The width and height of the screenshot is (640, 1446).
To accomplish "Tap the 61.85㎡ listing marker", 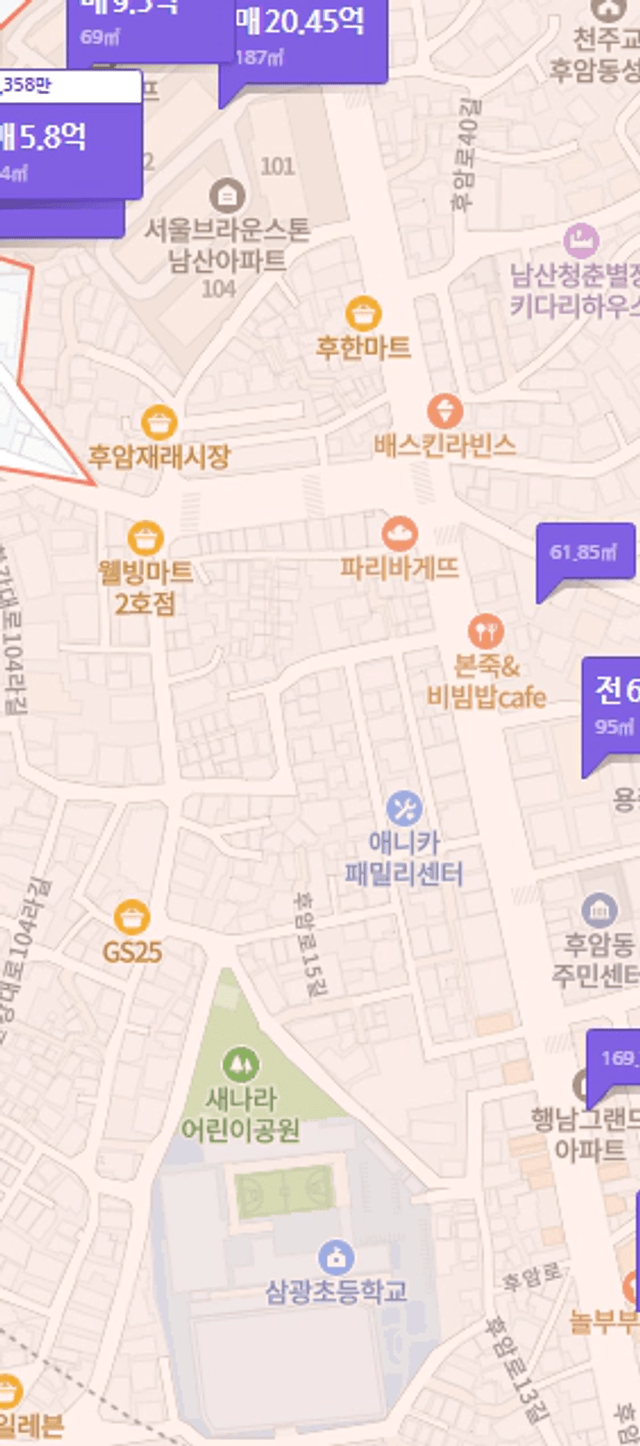I will click(x=586, y=552).
